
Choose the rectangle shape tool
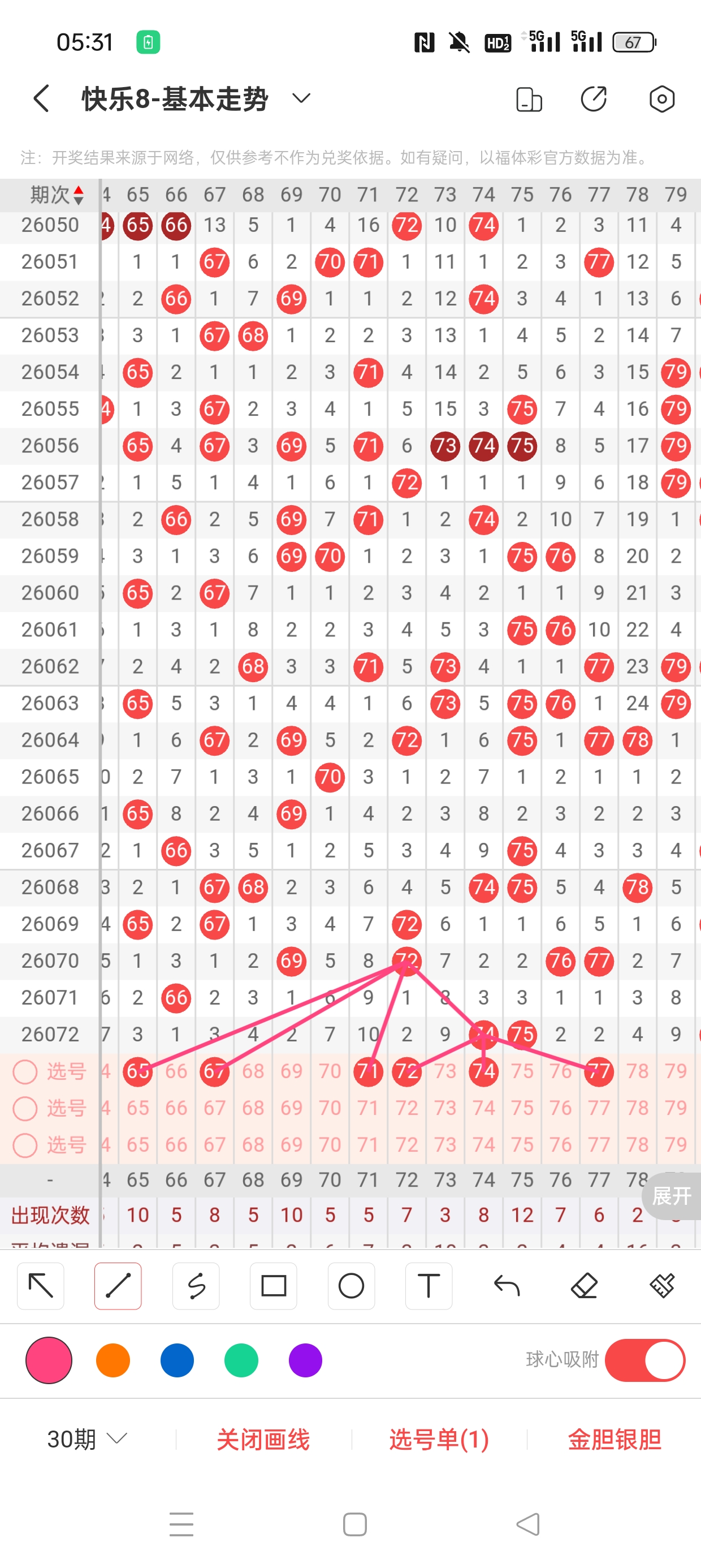click(x=273, y=1286)
